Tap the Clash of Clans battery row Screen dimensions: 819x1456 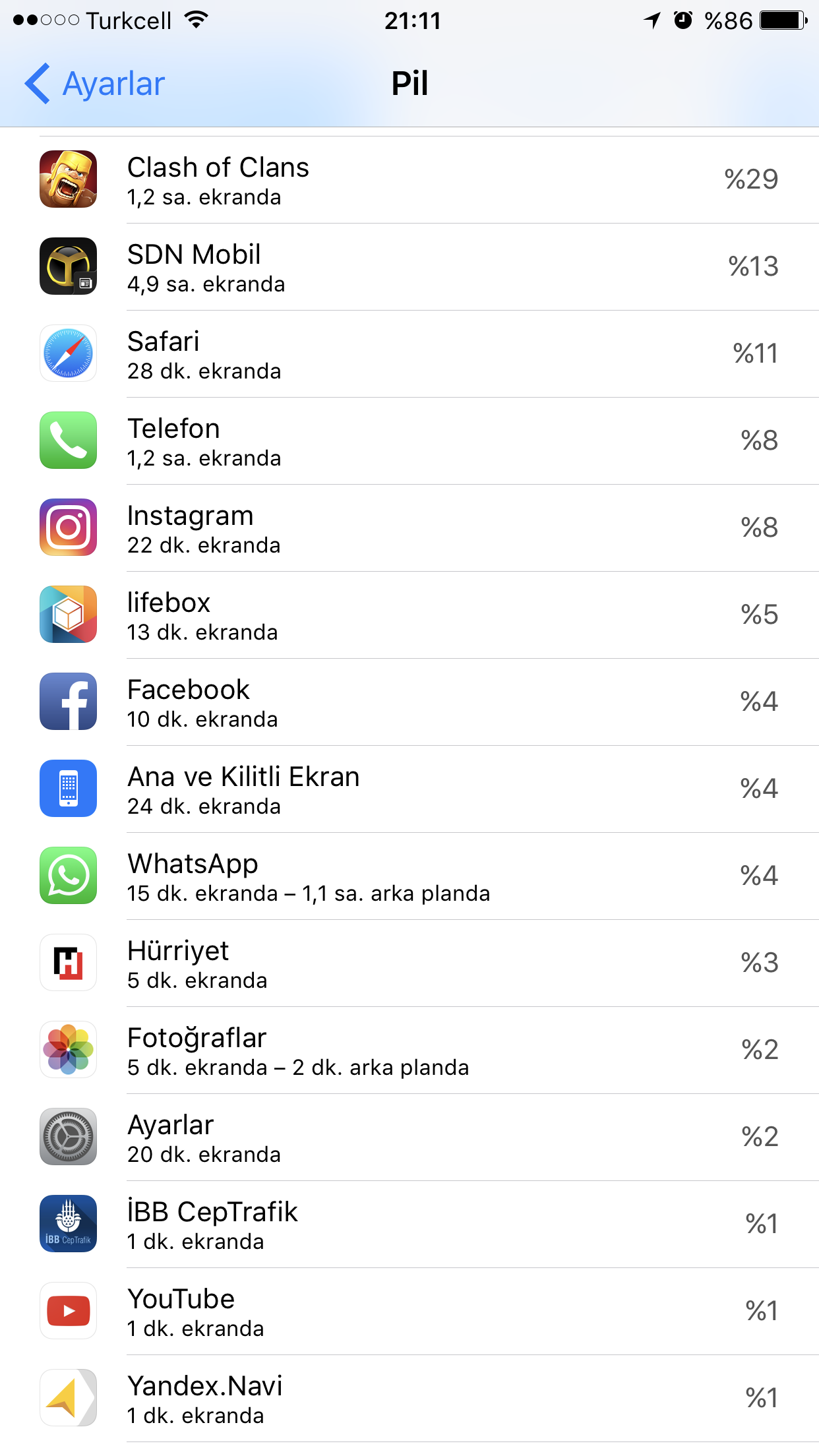click(409, 180)
